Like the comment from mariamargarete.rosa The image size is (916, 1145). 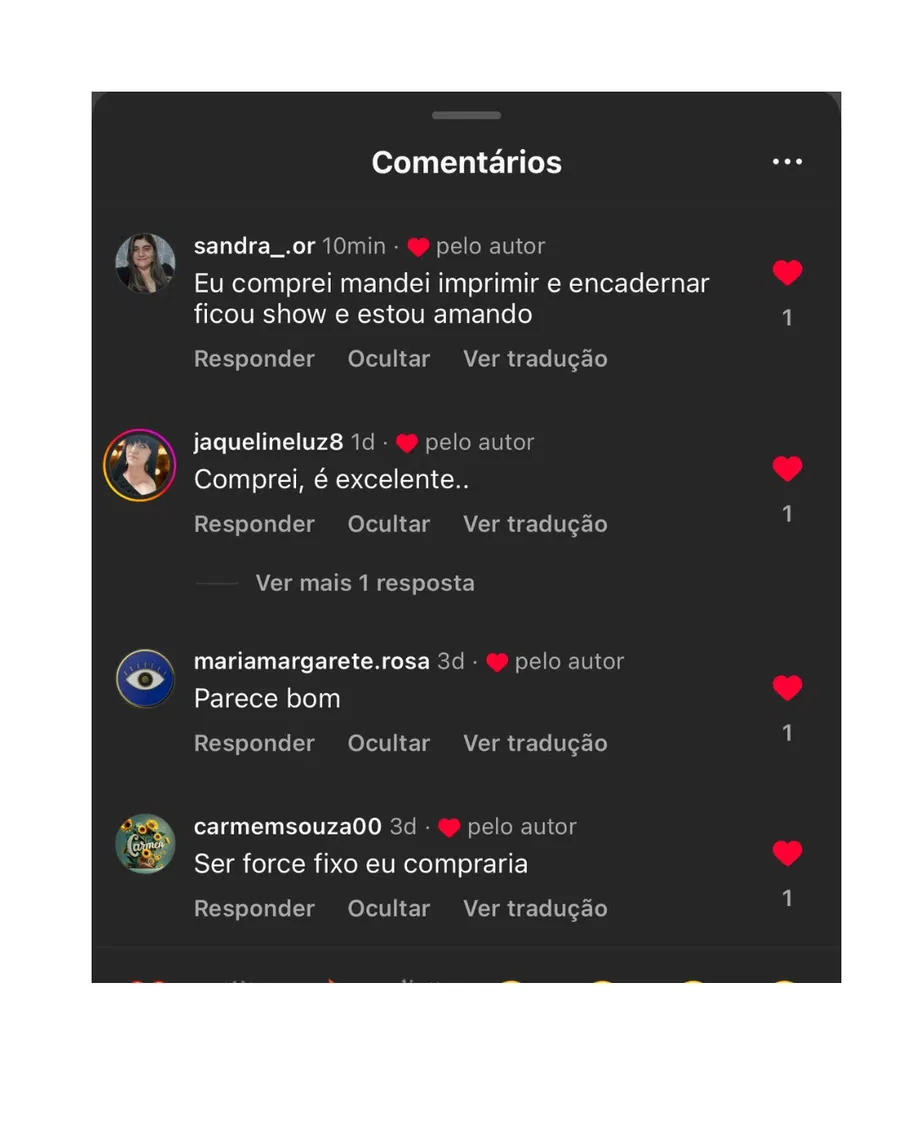point(787,688)
